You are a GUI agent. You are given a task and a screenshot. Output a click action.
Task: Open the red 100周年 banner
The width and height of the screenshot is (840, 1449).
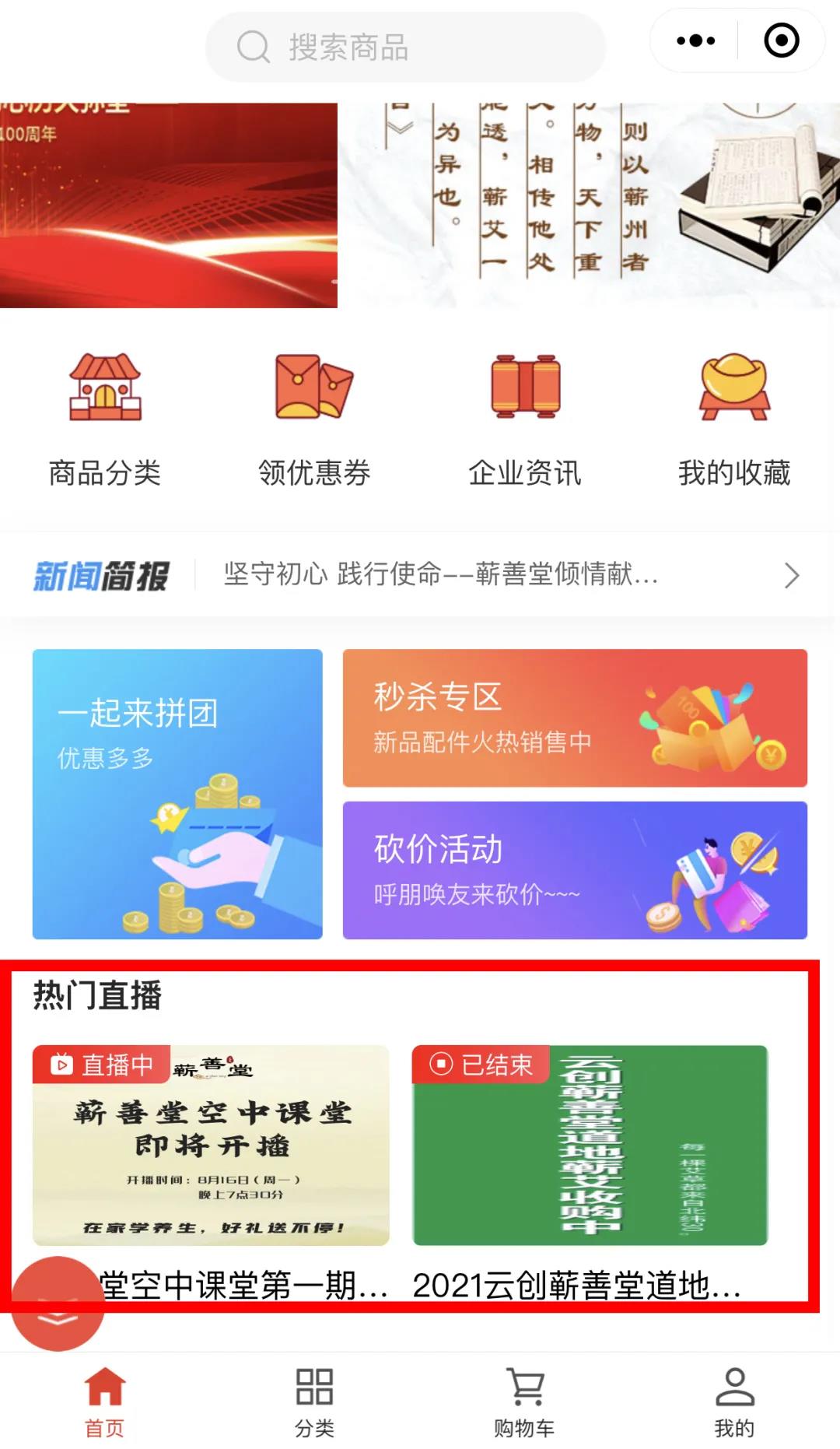point(168,205)
